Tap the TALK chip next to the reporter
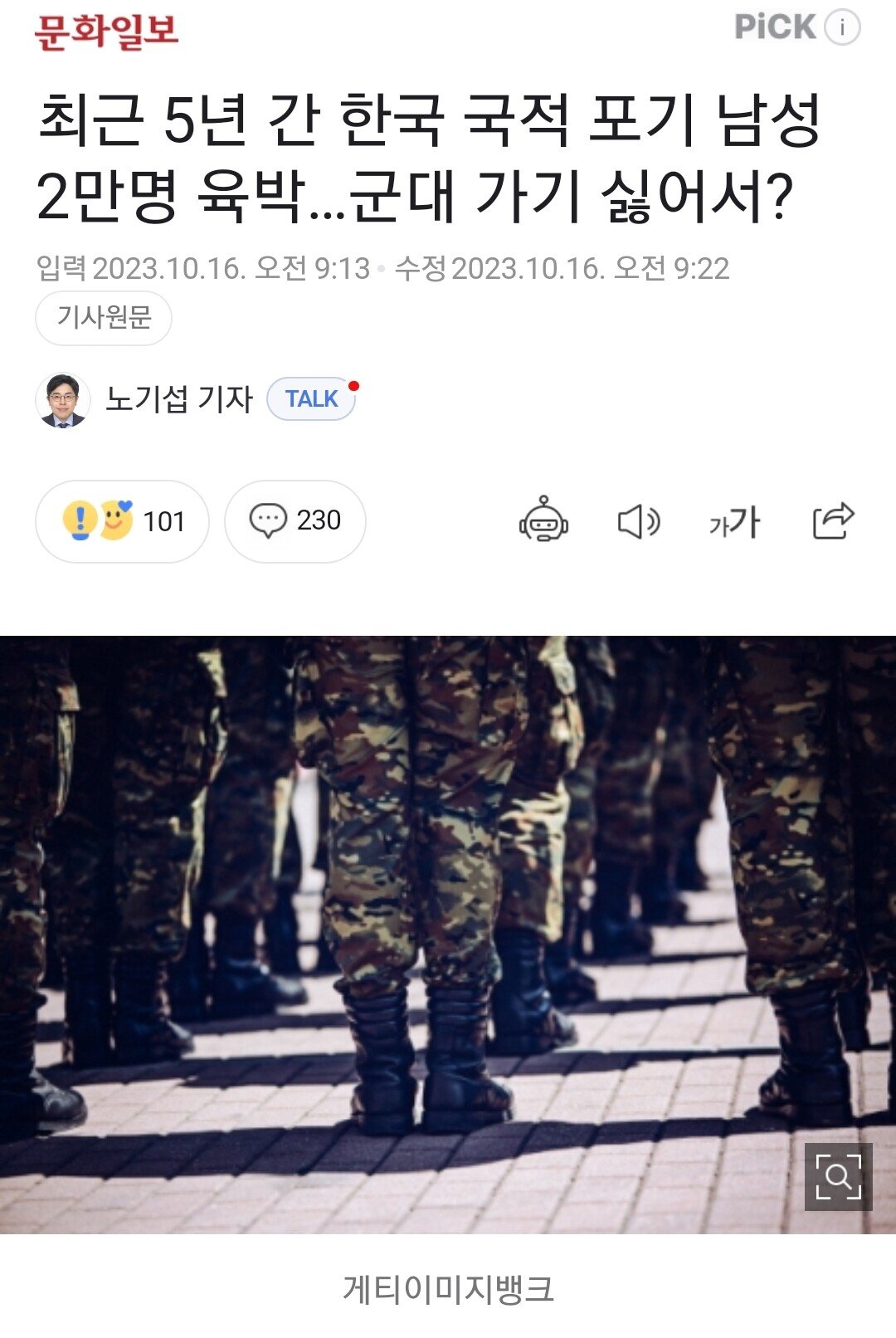This screenshot has width=896, height=1338. pyautogui.click(x=311, y=399)
